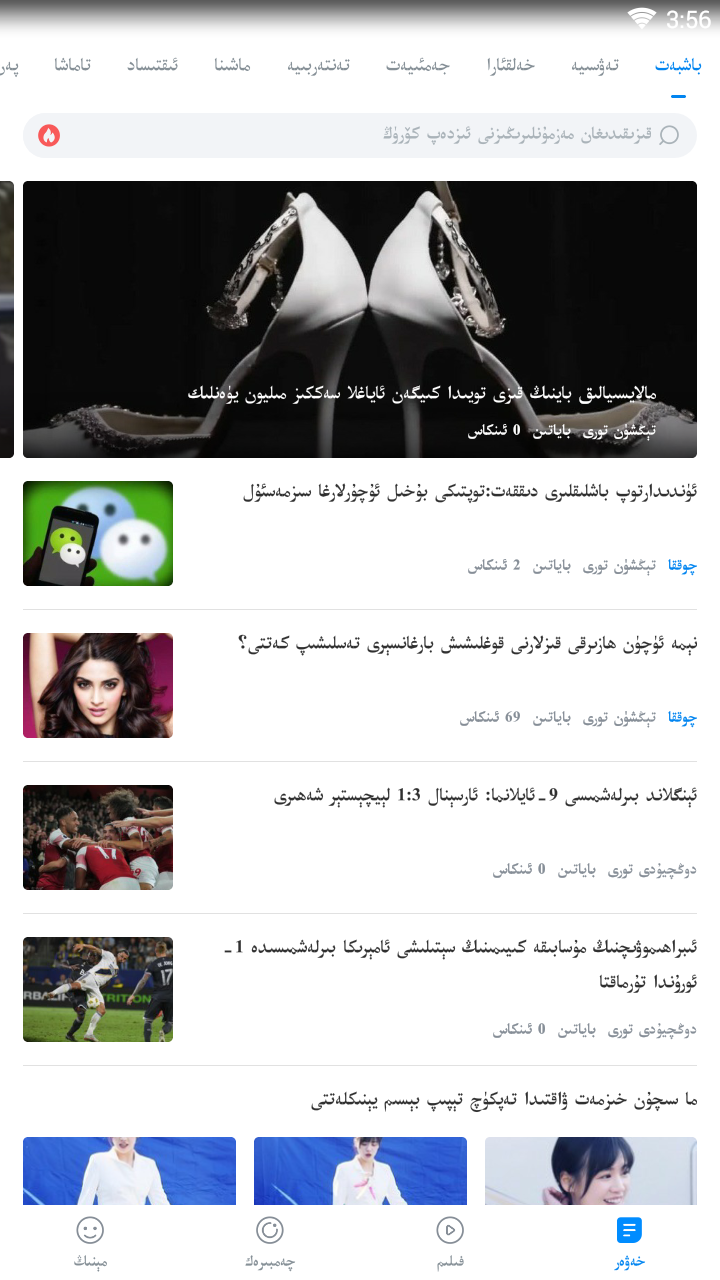720x1280 pixels.
Task: Select the خەۋەر bottom navigation tab
Action: point(630,1242)
